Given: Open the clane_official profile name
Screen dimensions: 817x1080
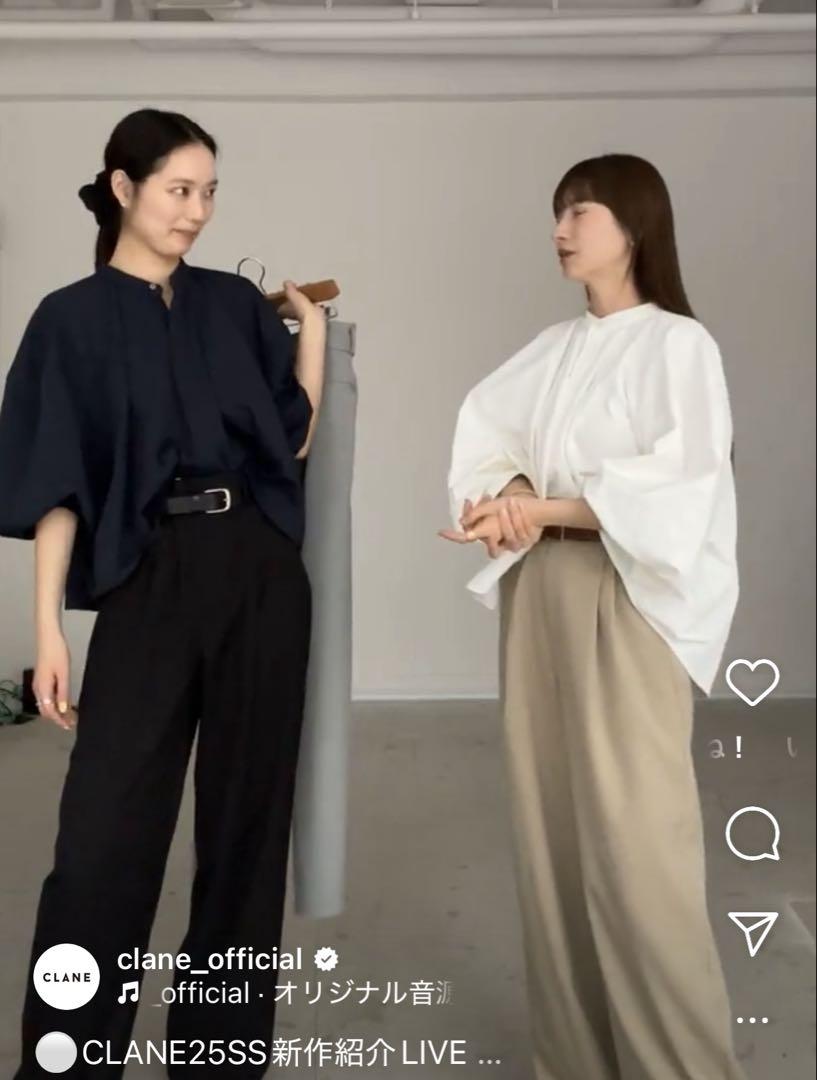Looking at the screenshot, I should (209, 960).
